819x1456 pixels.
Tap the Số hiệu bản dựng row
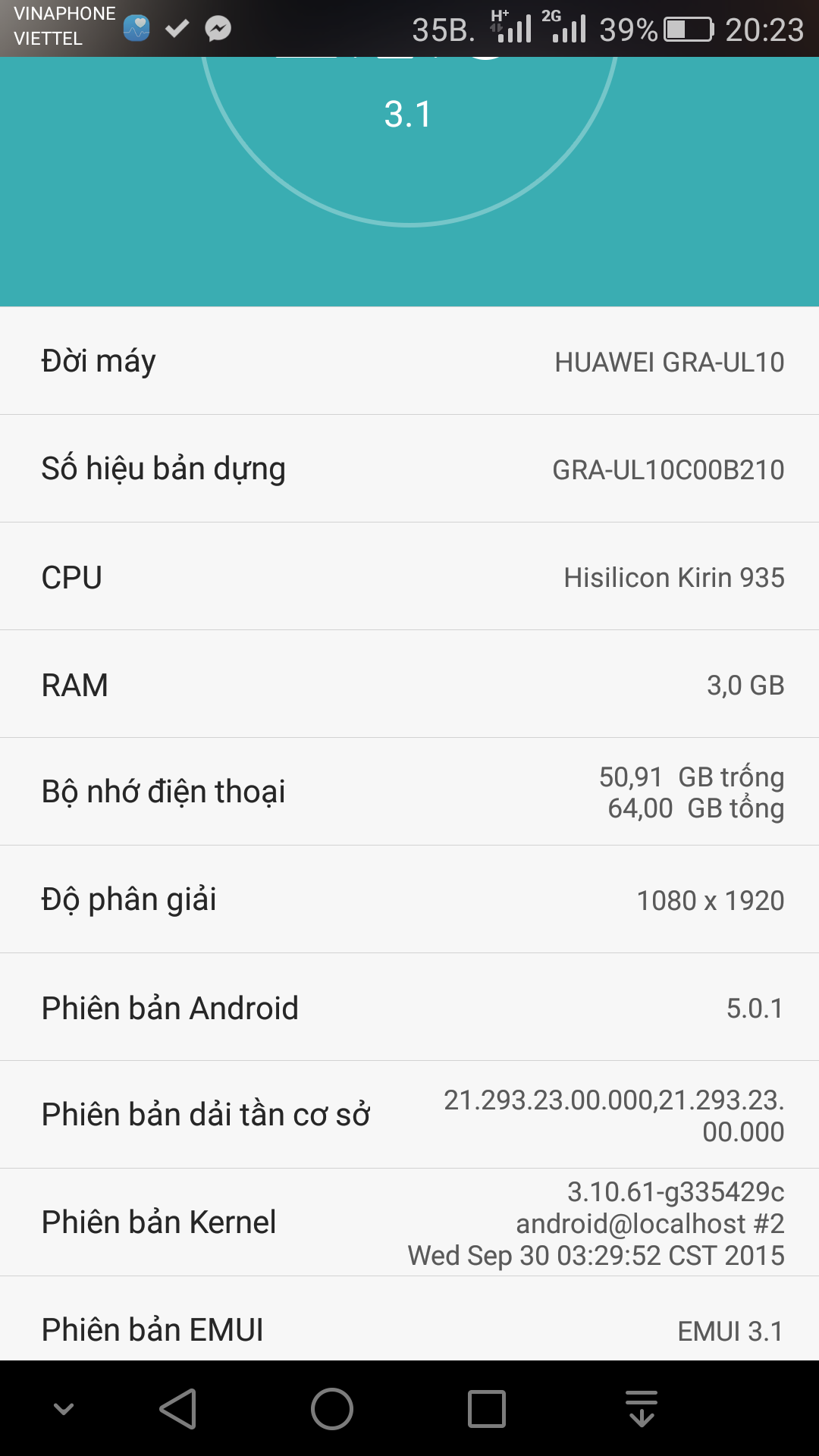coord(409,469)
